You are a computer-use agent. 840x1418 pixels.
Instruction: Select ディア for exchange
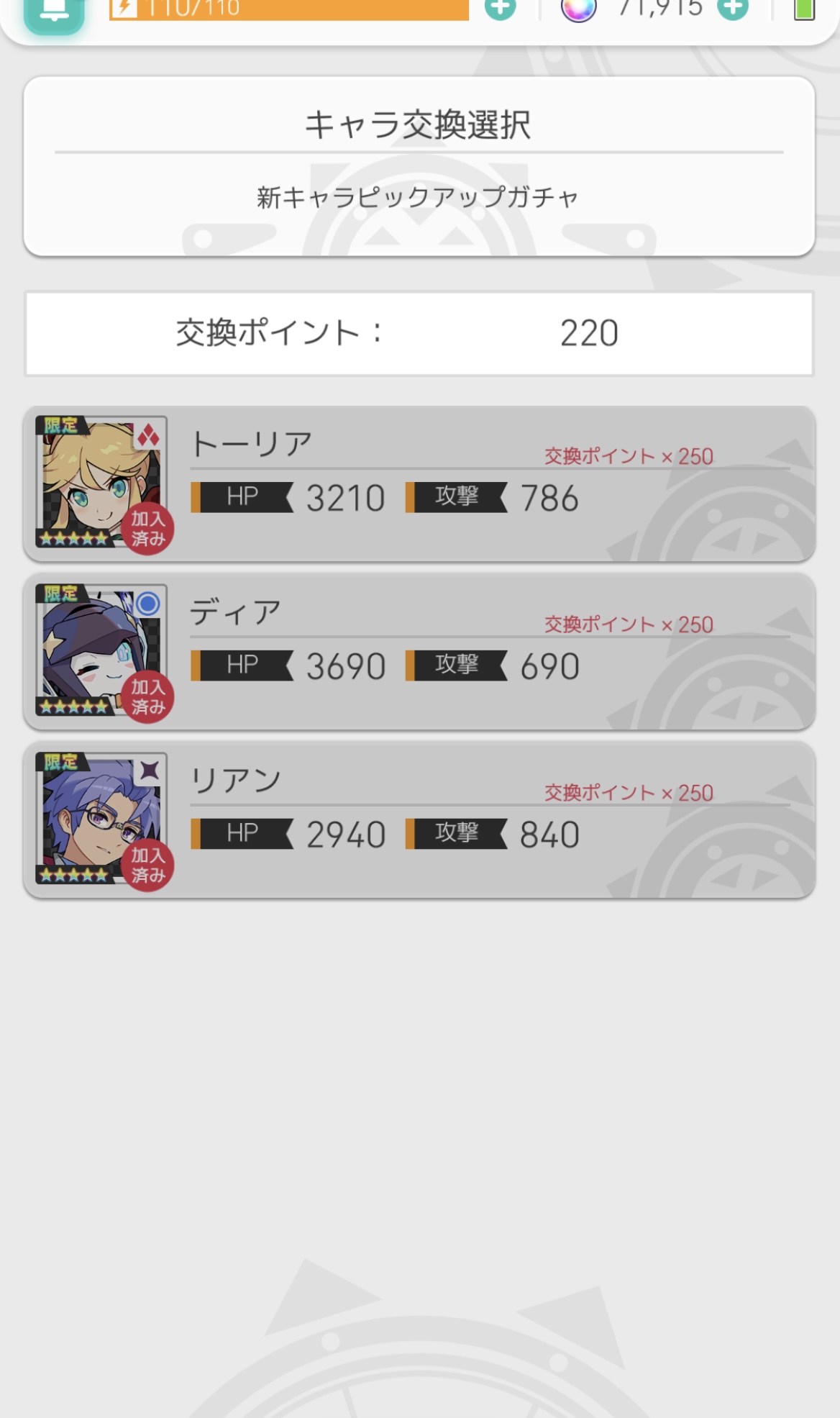(x=419, y=652)
